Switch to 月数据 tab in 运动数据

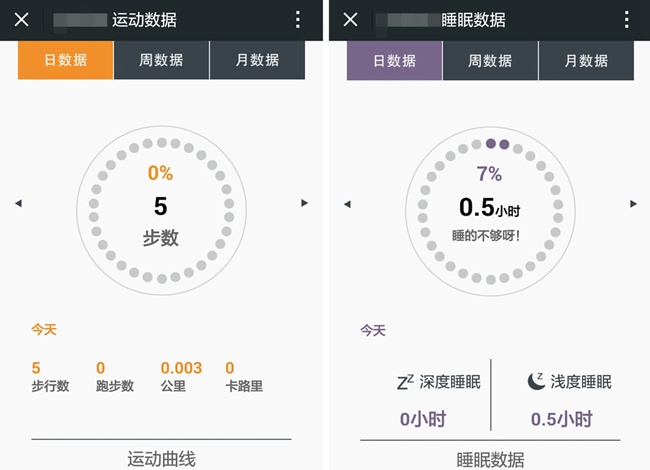click(257, 60)
